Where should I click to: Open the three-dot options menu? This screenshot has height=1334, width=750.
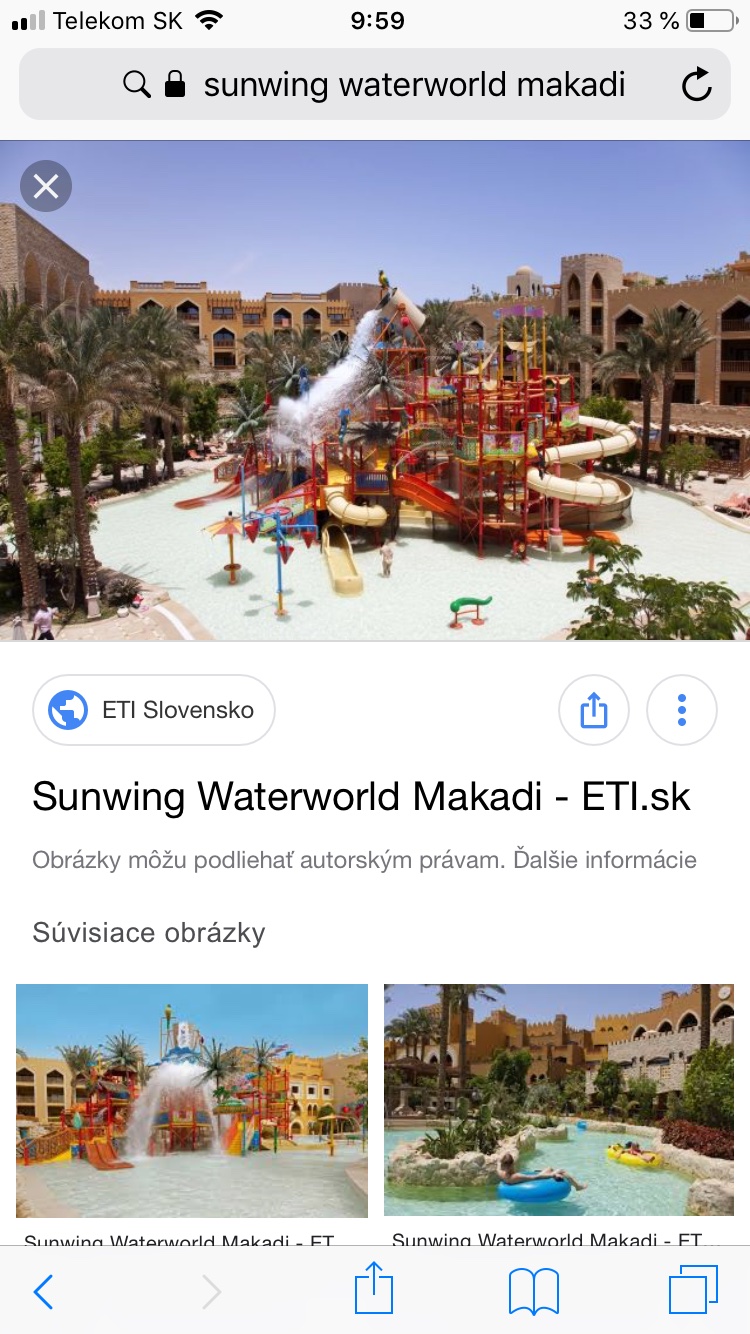pyautogui.click(x=682, y=711)
